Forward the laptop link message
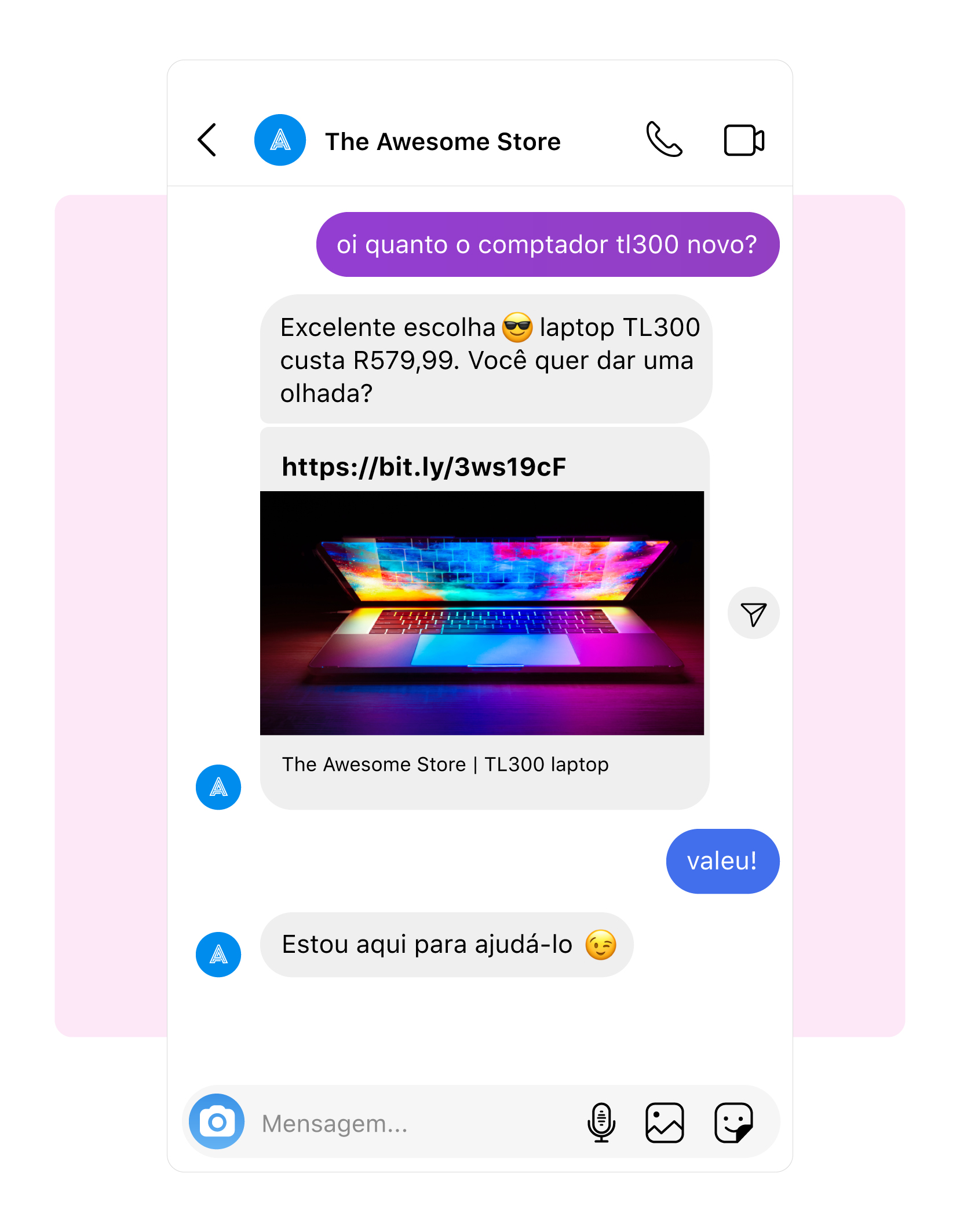The height and width of the screenshot is (1232, 960). point(753,613)
